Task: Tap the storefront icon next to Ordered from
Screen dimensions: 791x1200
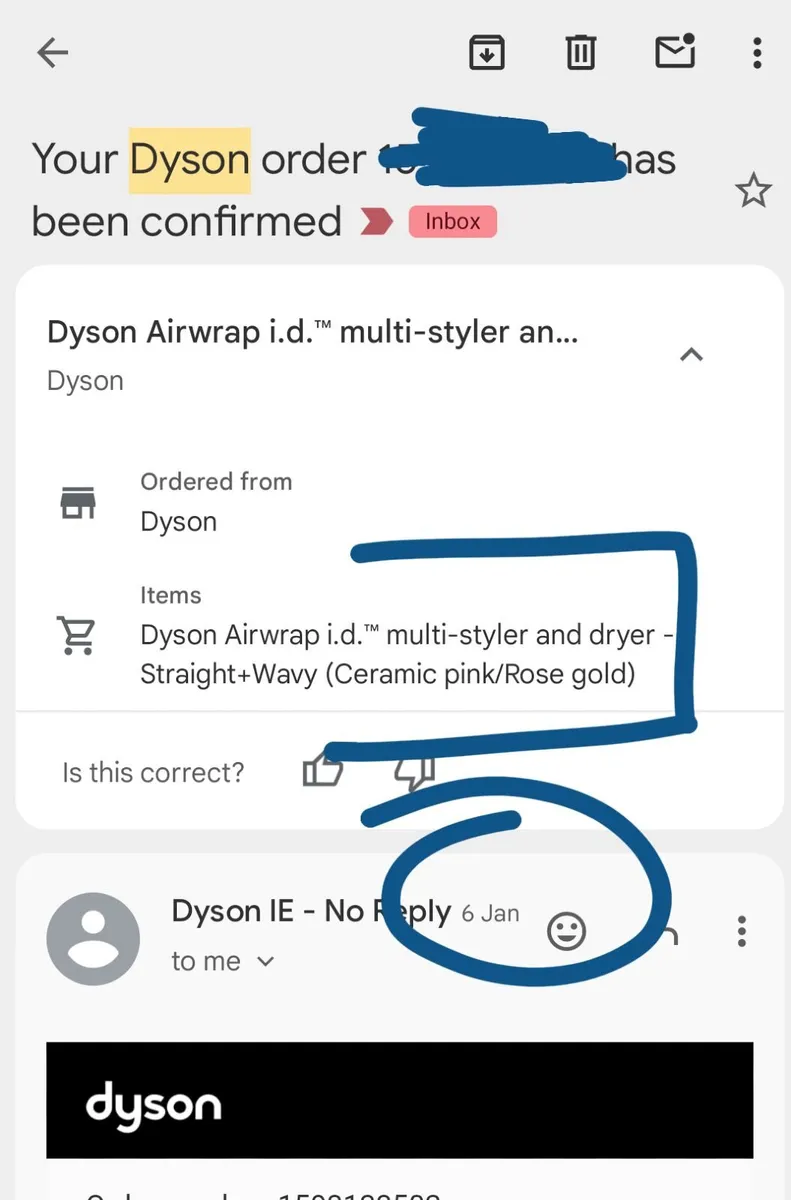Action: tap(77, 502)
